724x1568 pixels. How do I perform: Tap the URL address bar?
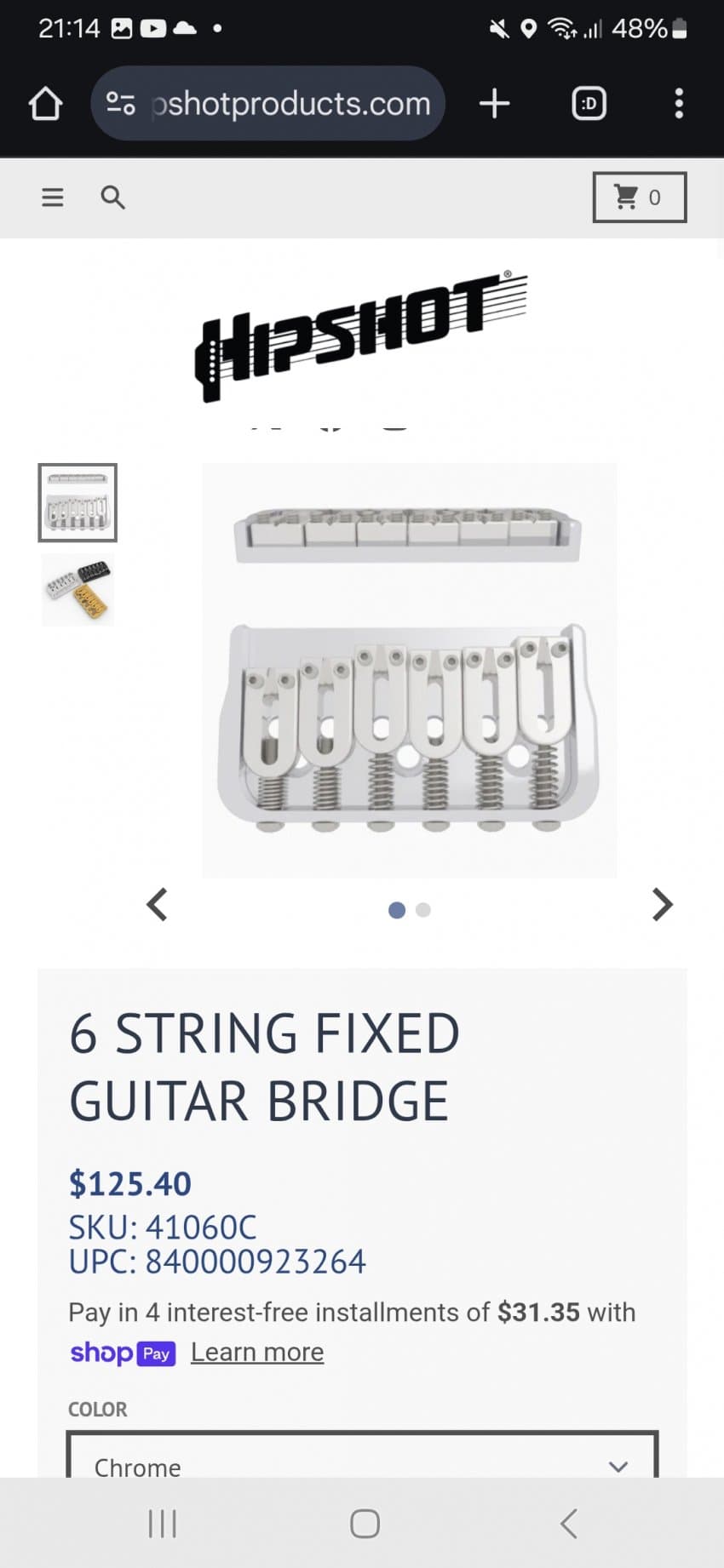pos(268,104)
